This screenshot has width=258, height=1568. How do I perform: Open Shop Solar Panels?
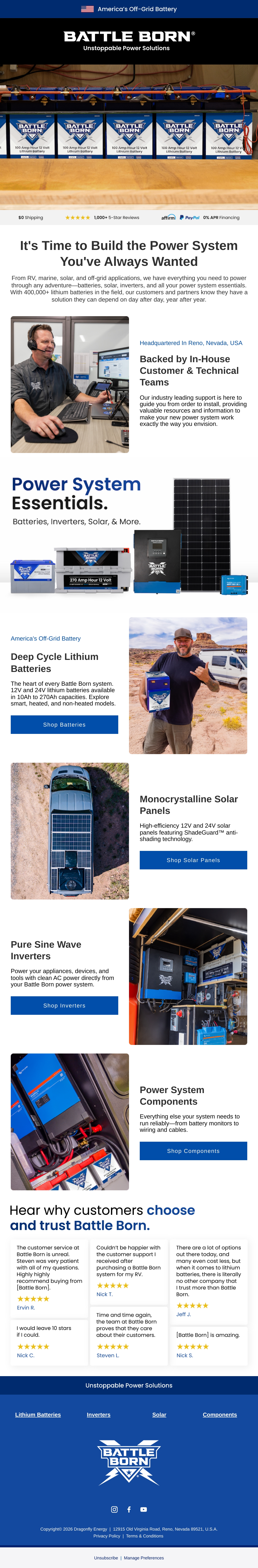[193, 860]
